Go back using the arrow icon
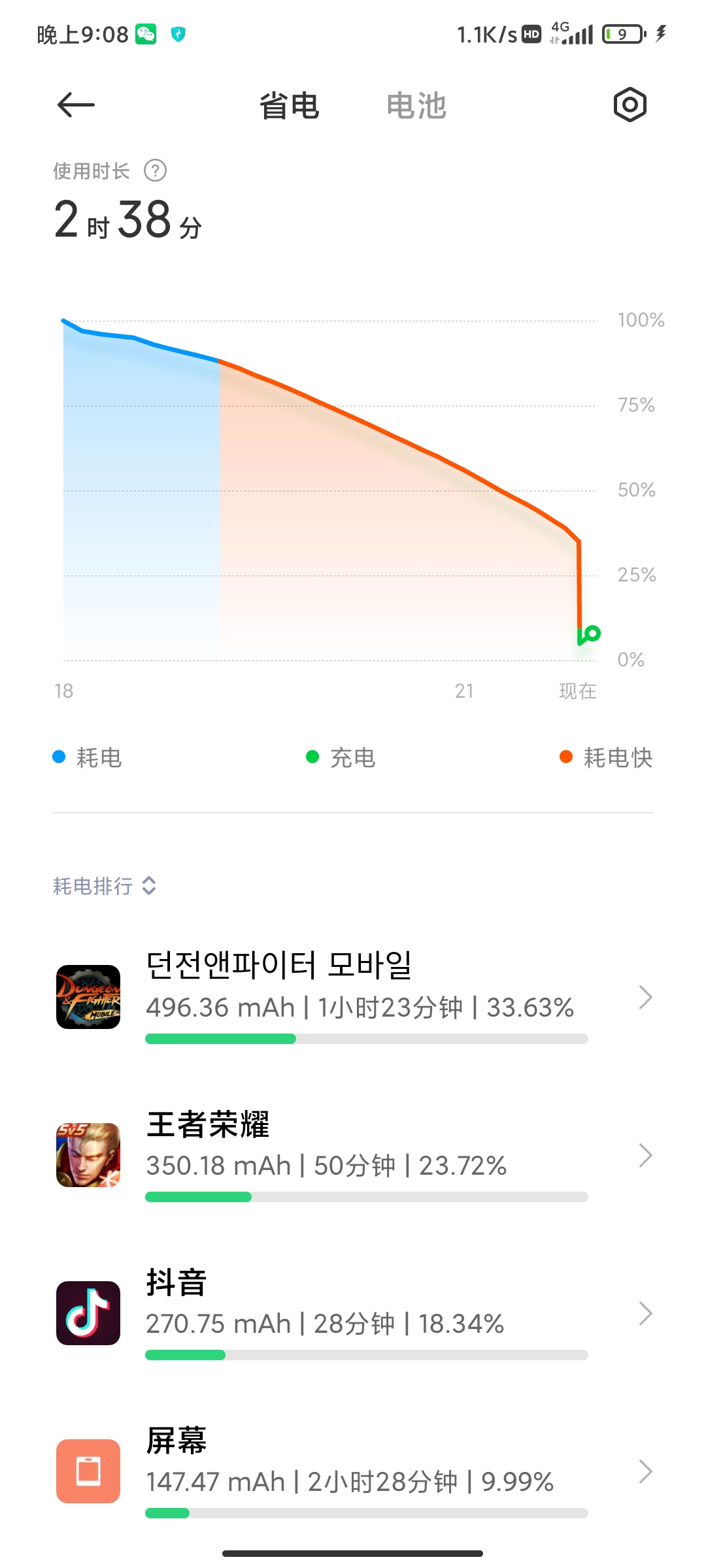Screen dimensions: 706x1568 click(x=76, y=105)
